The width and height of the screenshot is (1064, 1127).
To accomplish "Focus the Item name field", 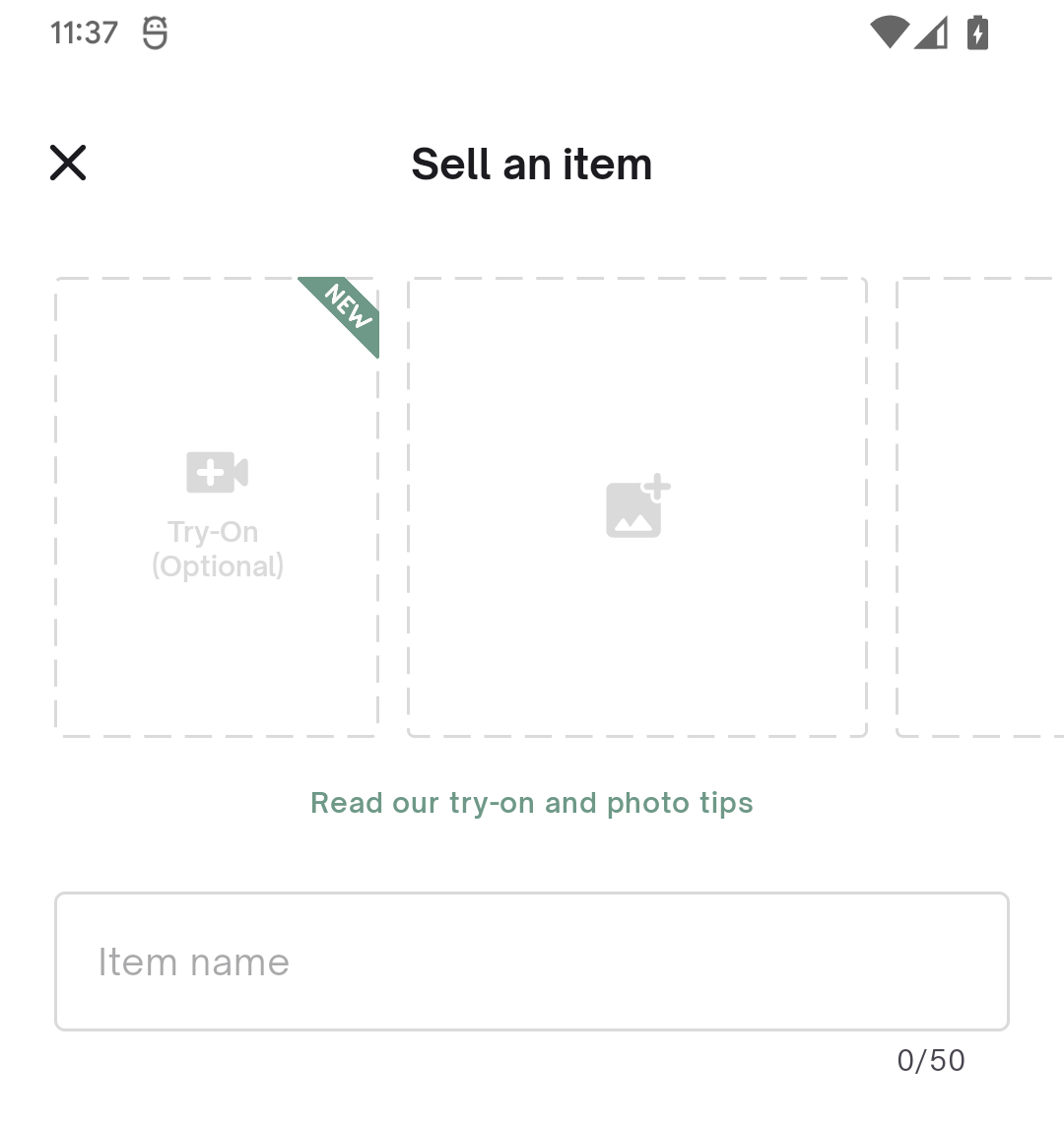I will [x=532, y=961].
